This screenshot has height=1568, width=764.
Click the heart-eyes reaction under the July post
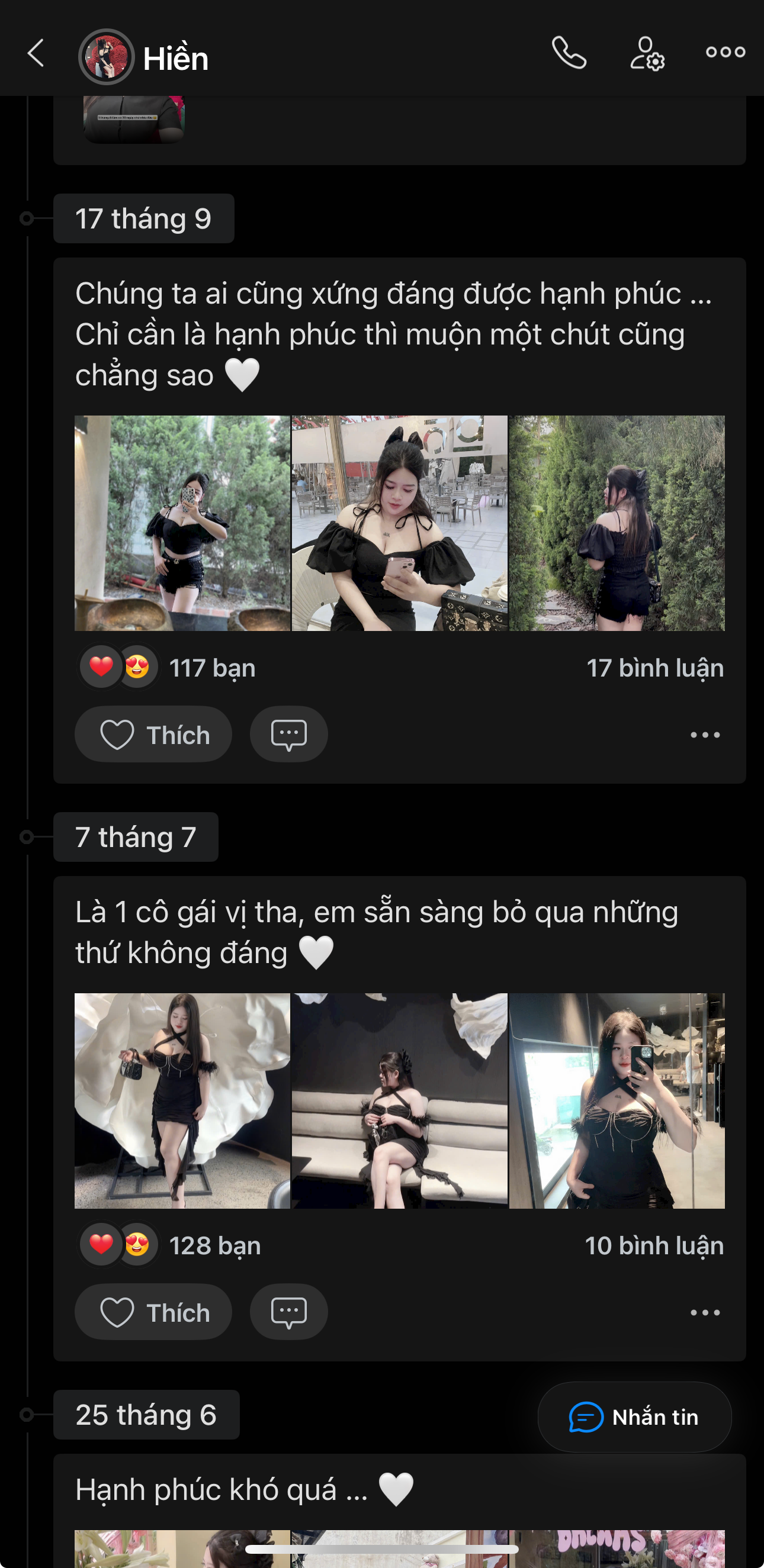coord(137,1245)
